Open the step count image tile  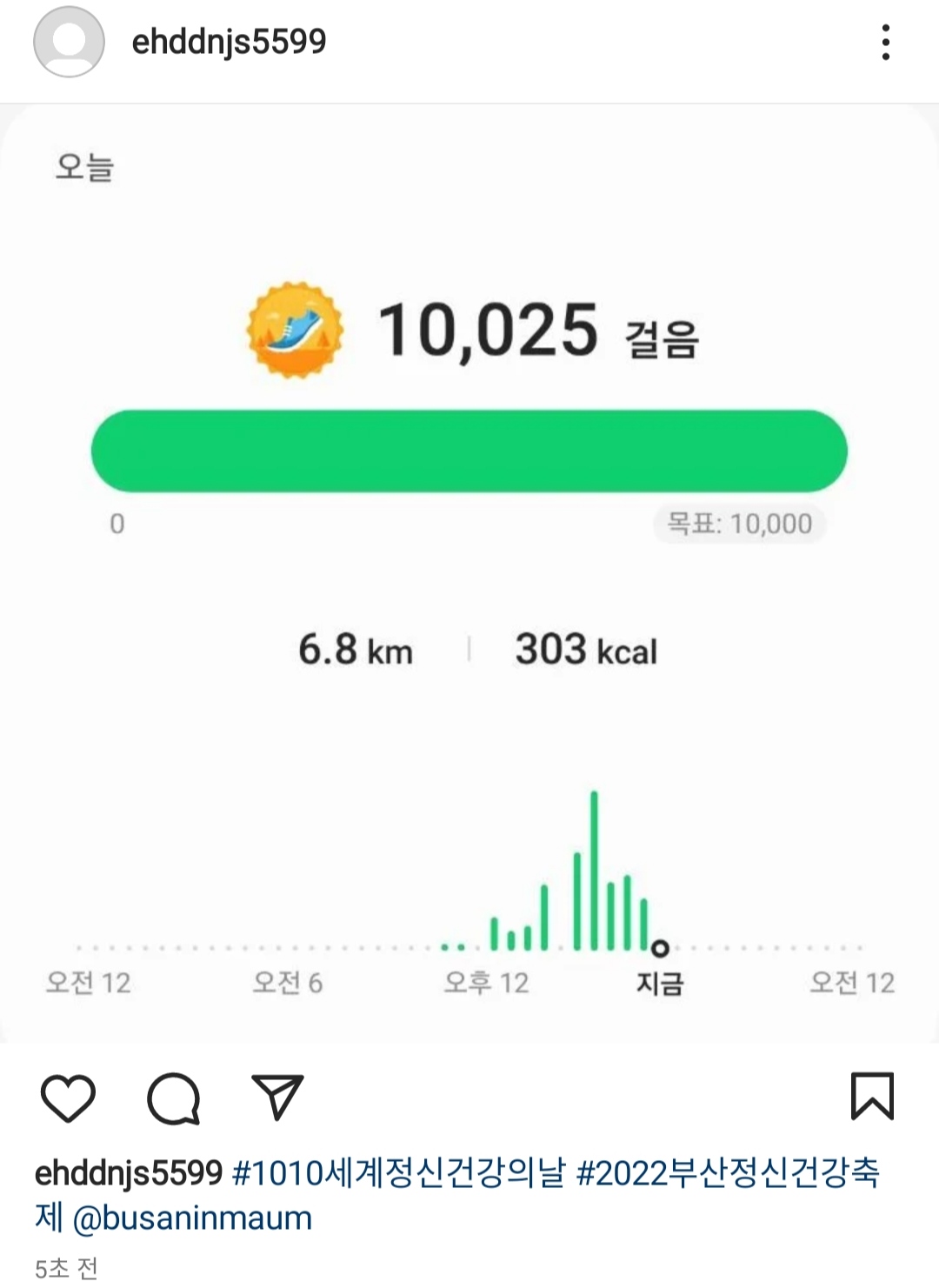(469, 574)
